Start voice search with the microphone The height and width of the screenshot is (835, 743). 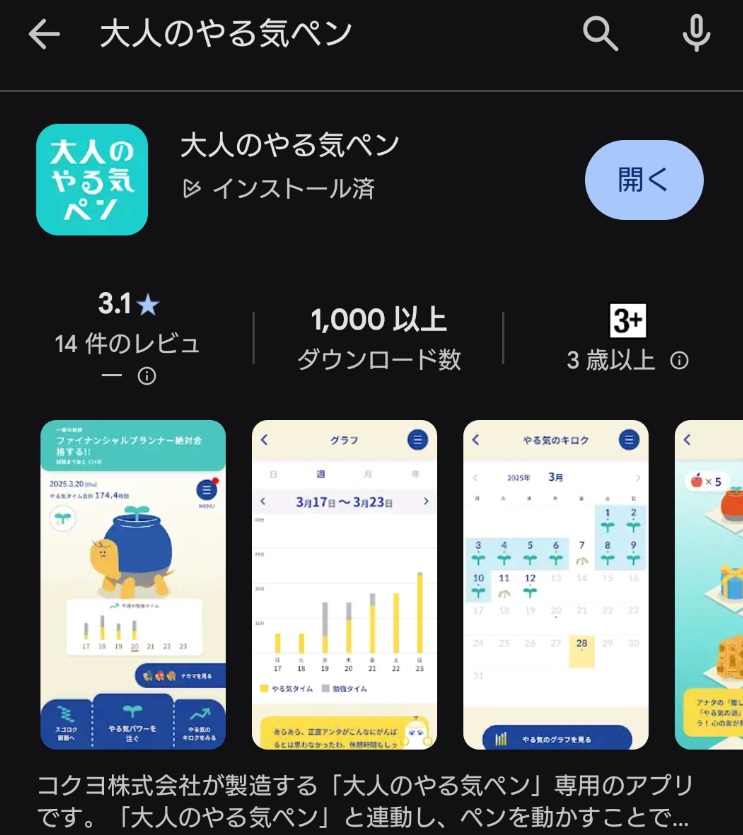[x=696, y=35]
